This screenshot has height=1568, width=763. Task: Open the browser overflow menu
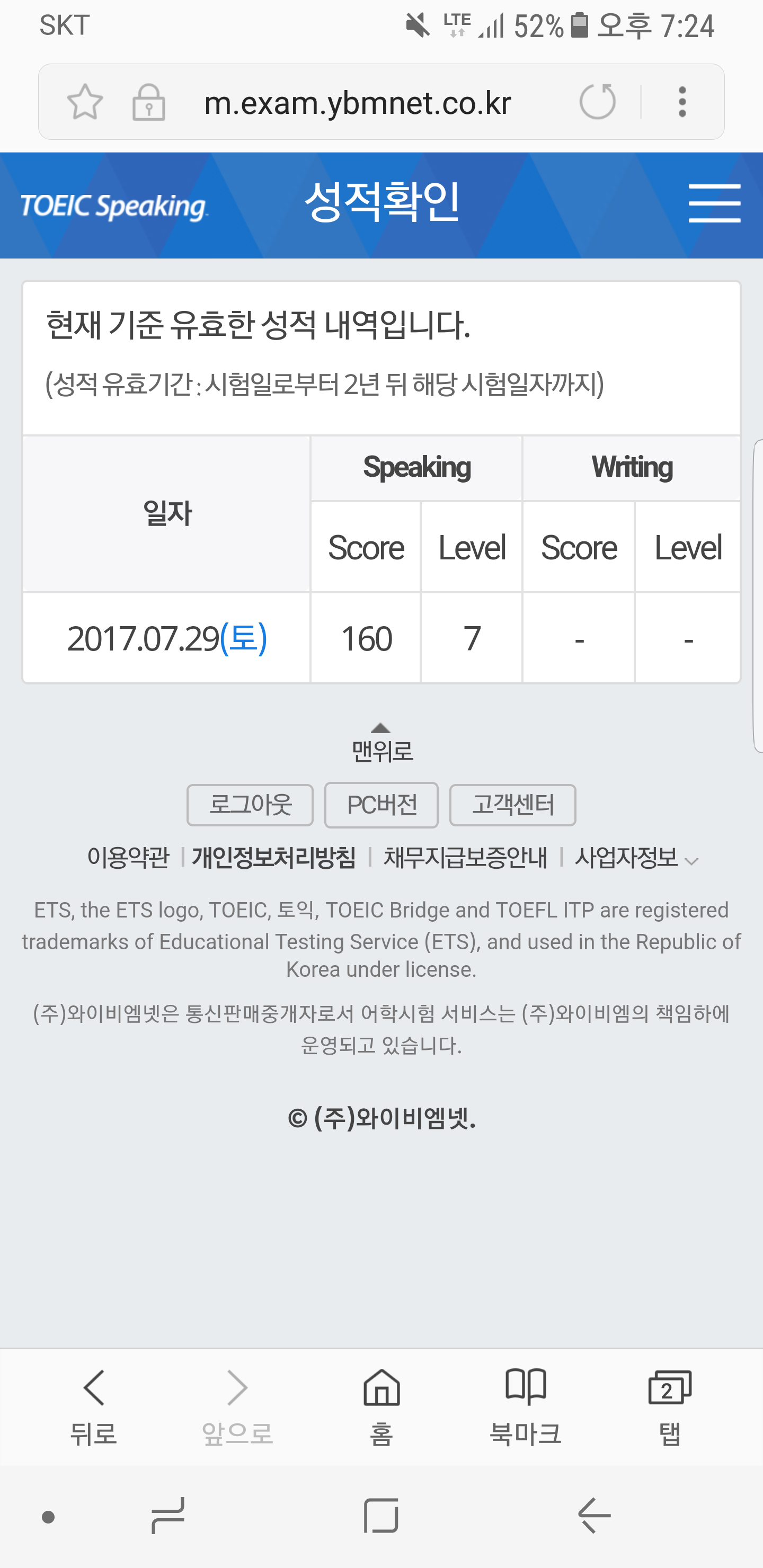(682, 102)
